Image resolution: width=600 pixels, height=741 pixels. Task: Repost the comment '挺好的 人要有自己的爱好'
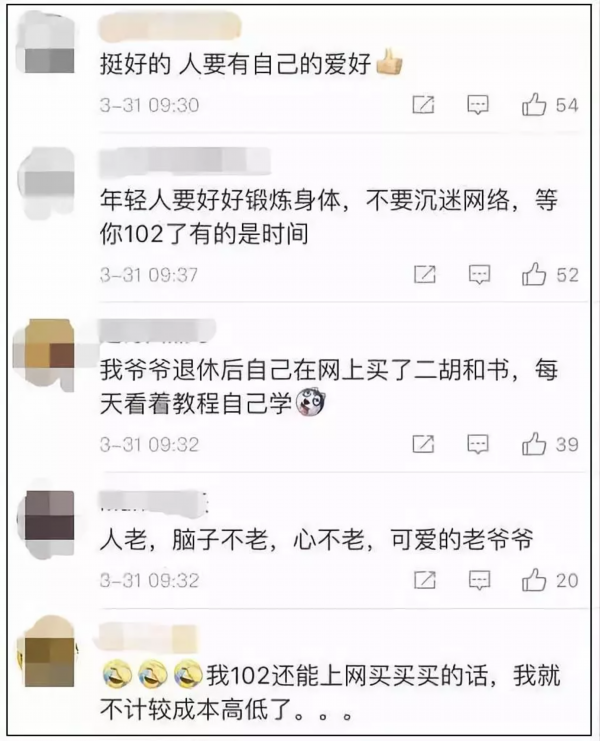tap(424, 104)
